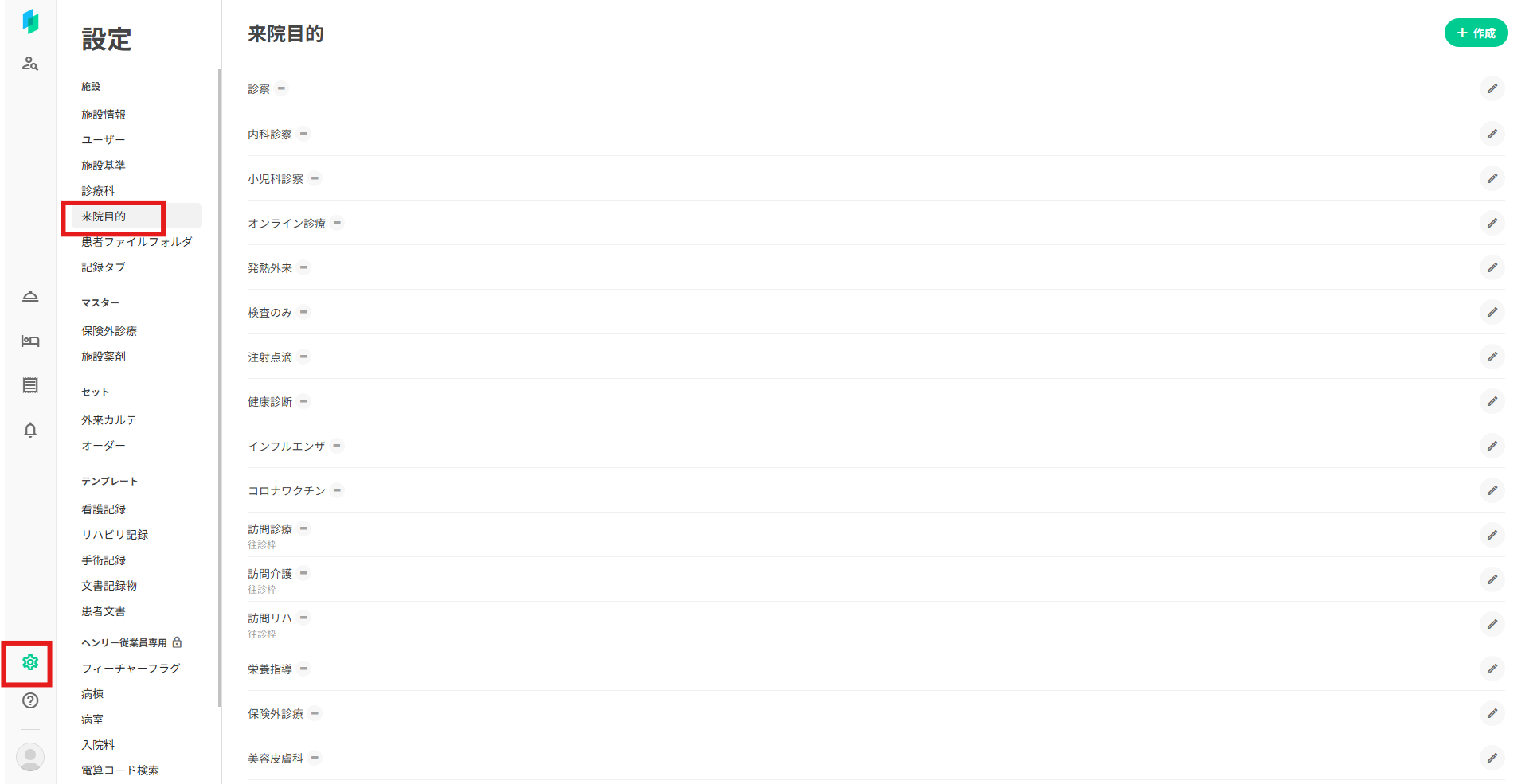Edit the 訪問診療 entry
Screen dimensions: 1529x784
pos(1492,535)
